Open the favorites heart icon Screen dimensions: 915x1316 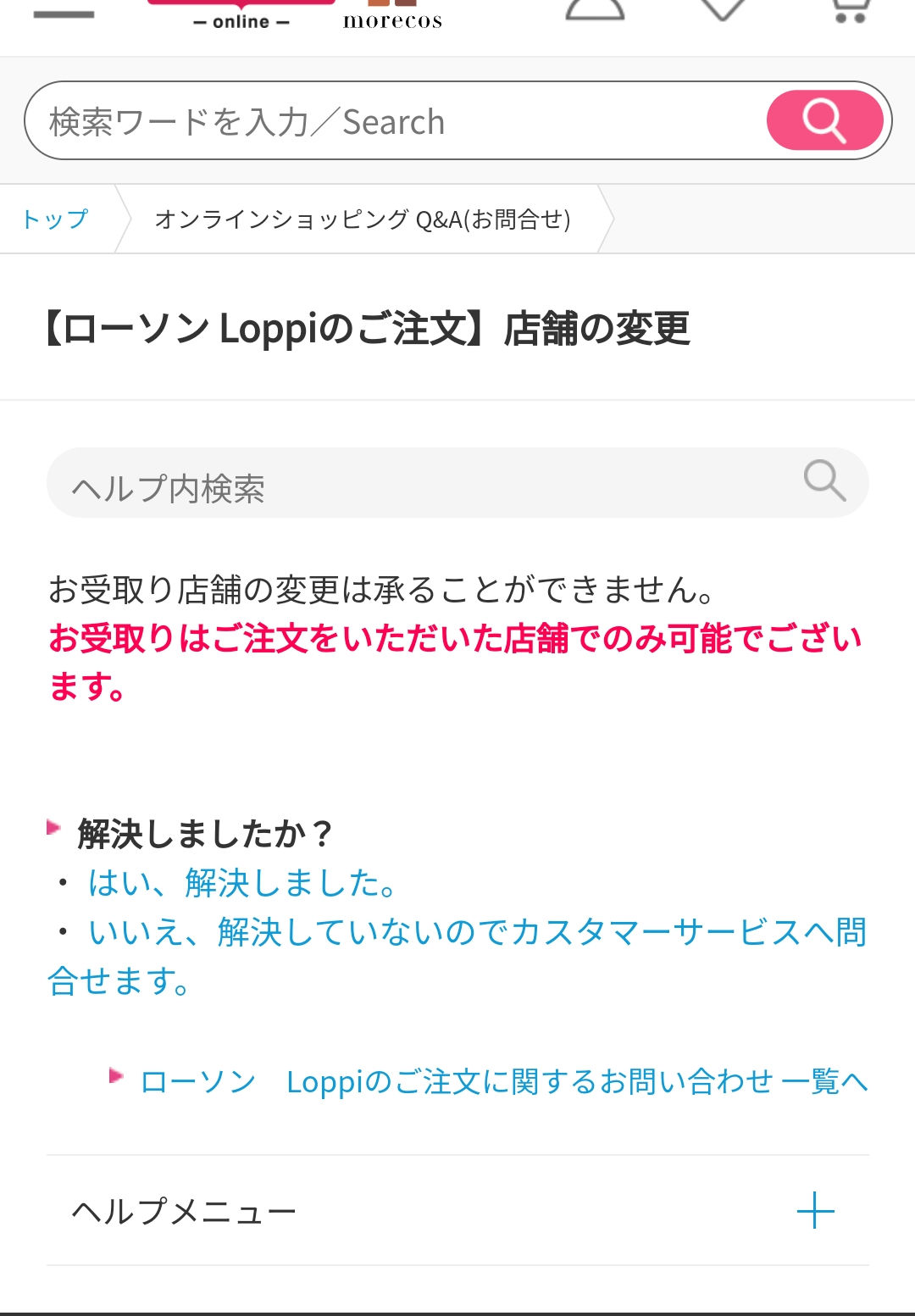pyautogui.click(x=723, y=10)
